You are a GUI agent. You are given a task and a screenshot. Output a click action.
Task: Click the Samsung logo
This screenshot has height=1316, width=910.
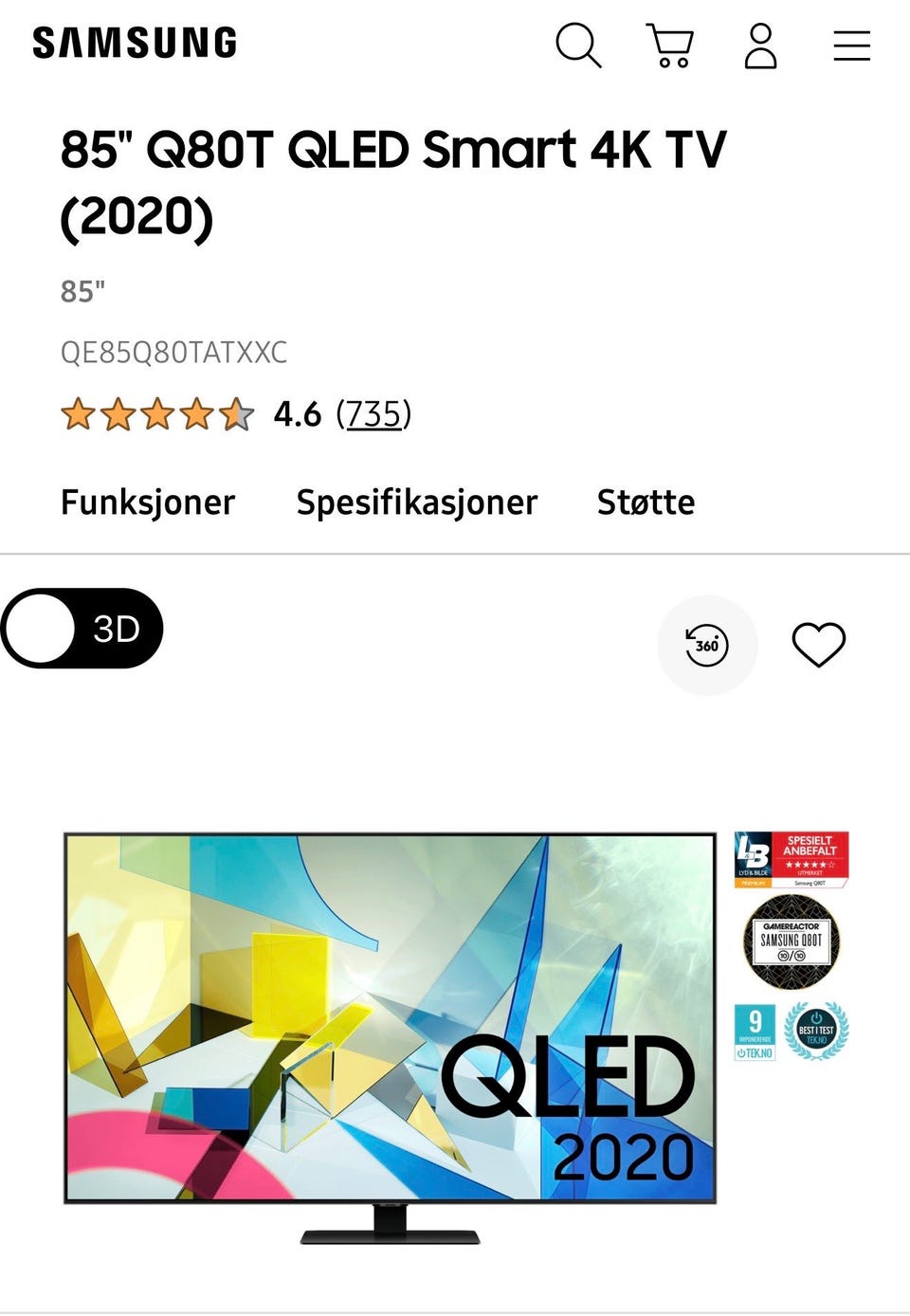[x=133, y=42]
